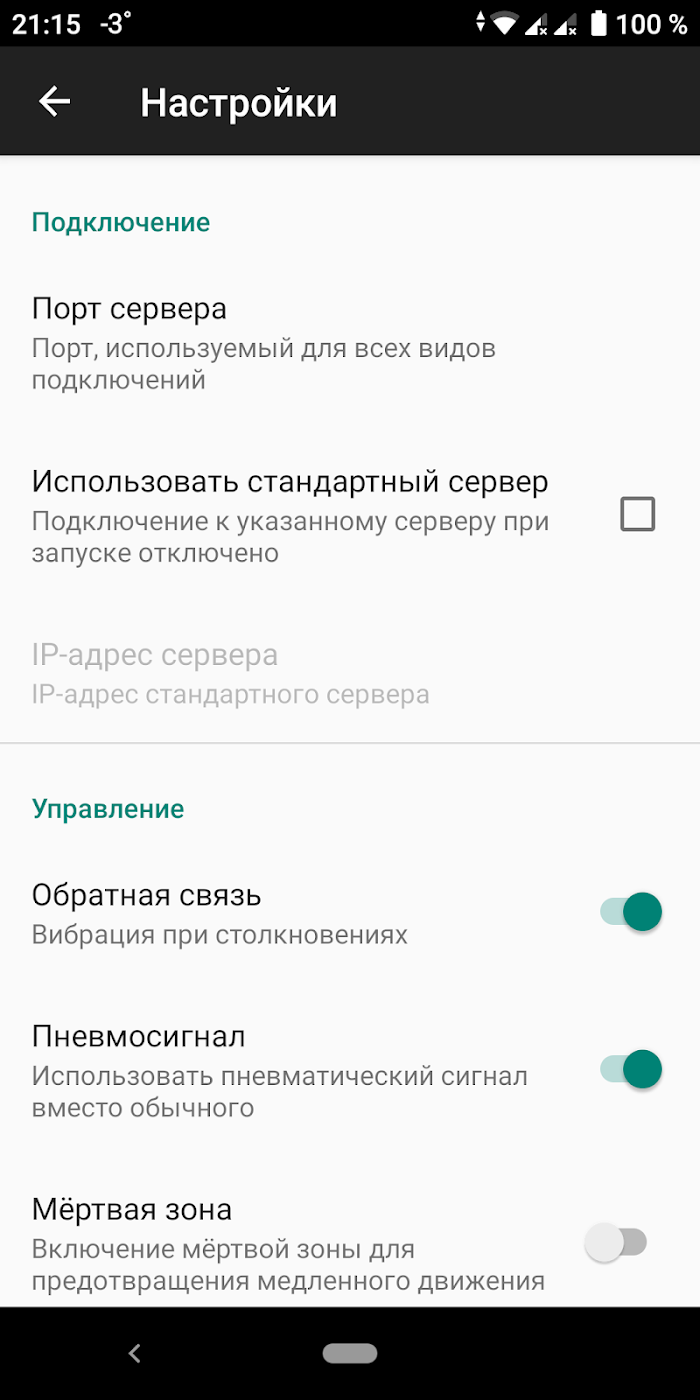Open the Порт сервера setting

tap(350, 343)
